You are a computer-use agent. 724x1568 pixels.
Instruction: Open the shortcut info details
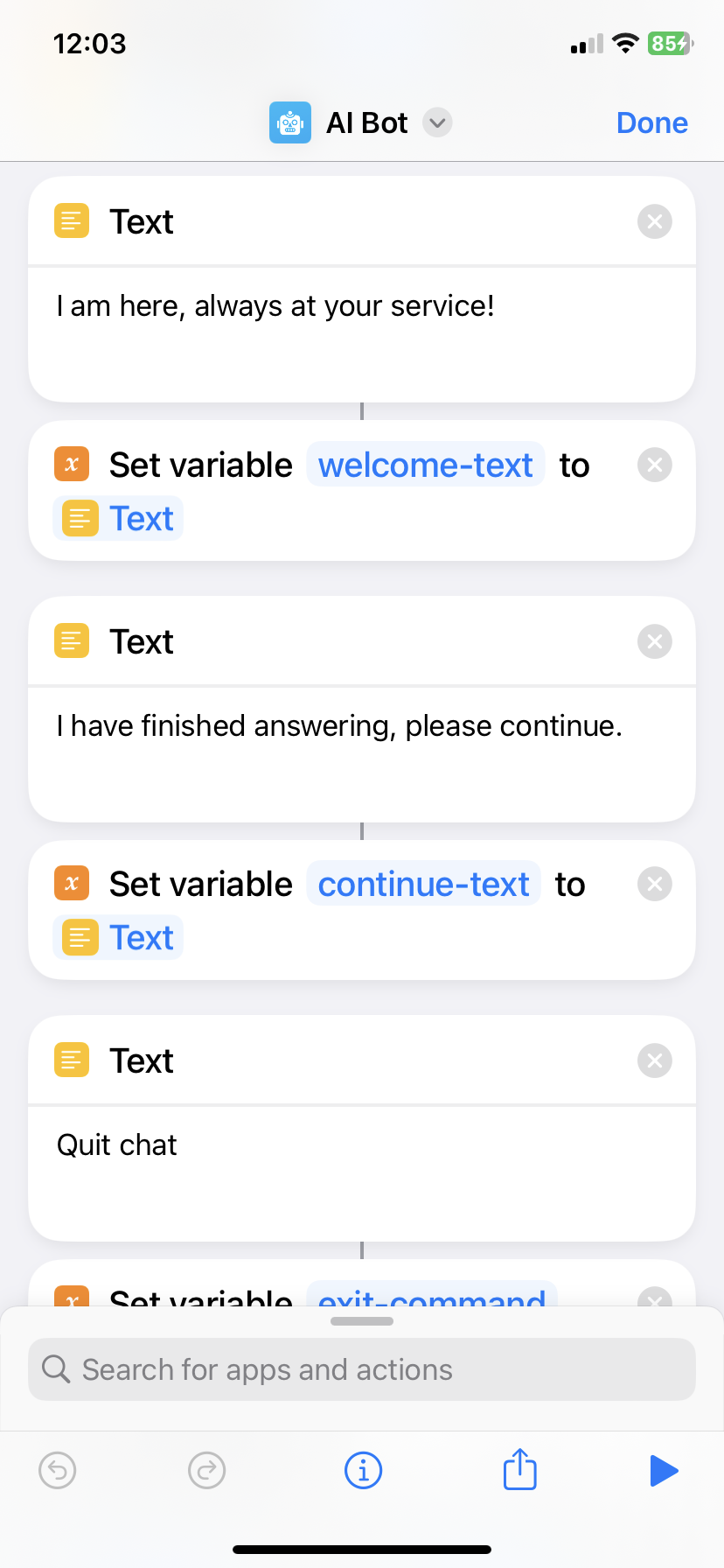pyautogui.click(x=363, y=1470)
